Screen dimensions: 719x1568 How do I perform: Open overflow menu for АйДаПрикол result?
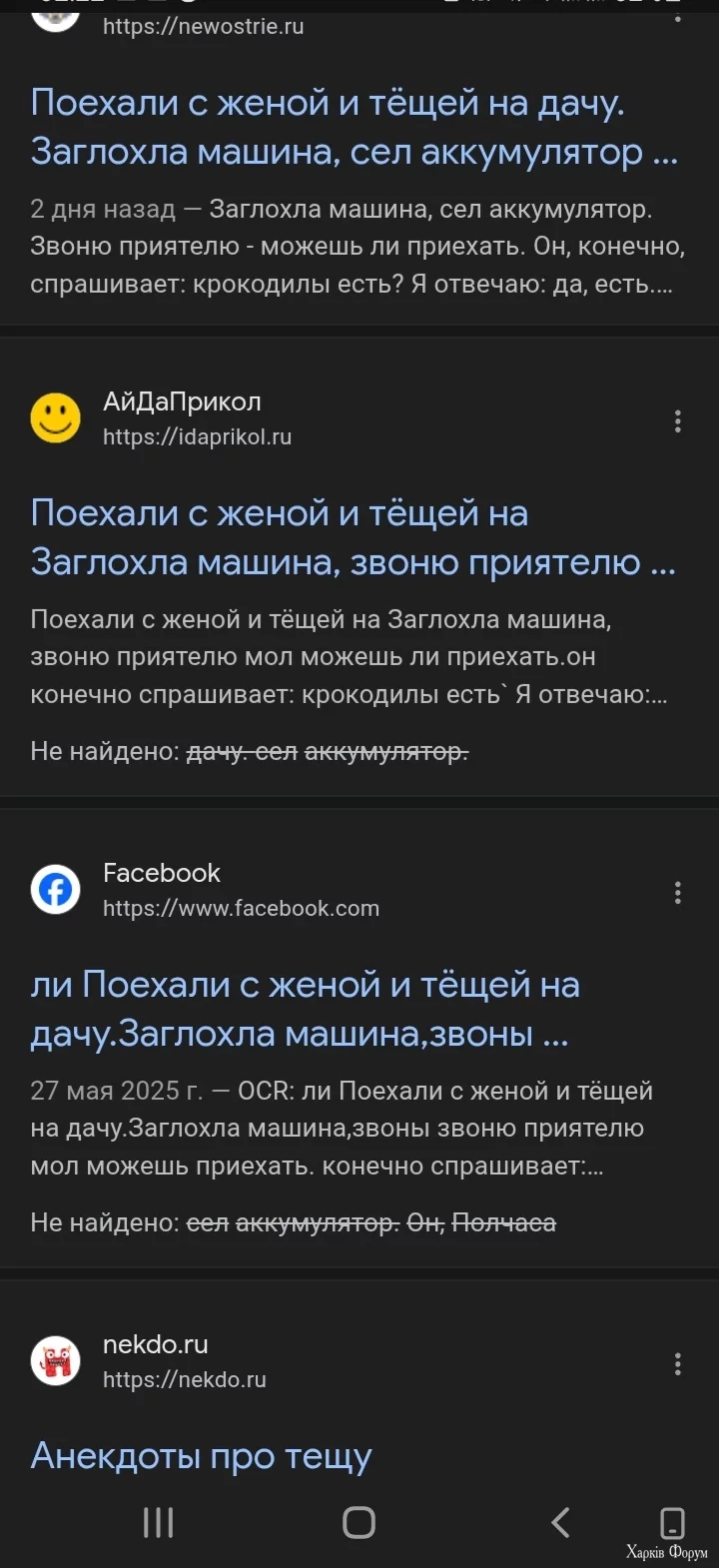point(678,420)
